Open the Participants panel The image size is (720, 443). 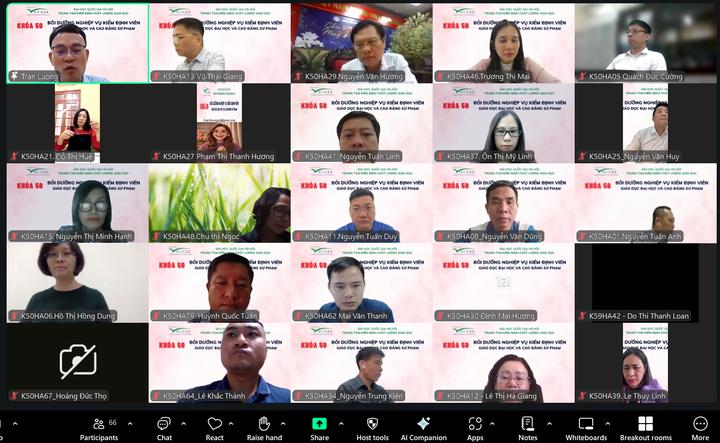point(98,427)
